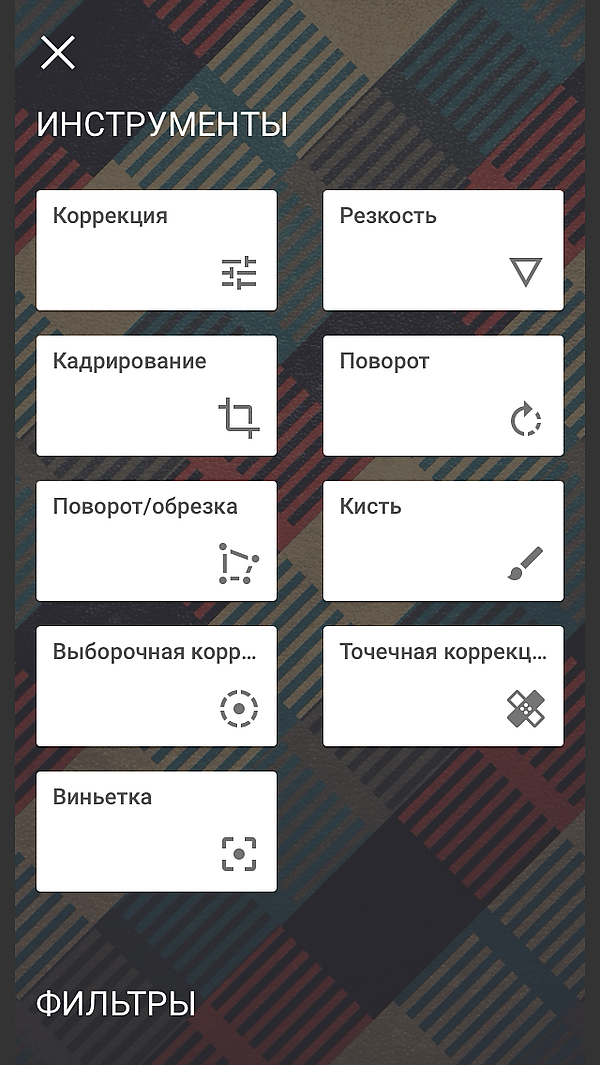
Task: Launch the Точечная коррекция healing tool
Action: [x=443, y=685]
